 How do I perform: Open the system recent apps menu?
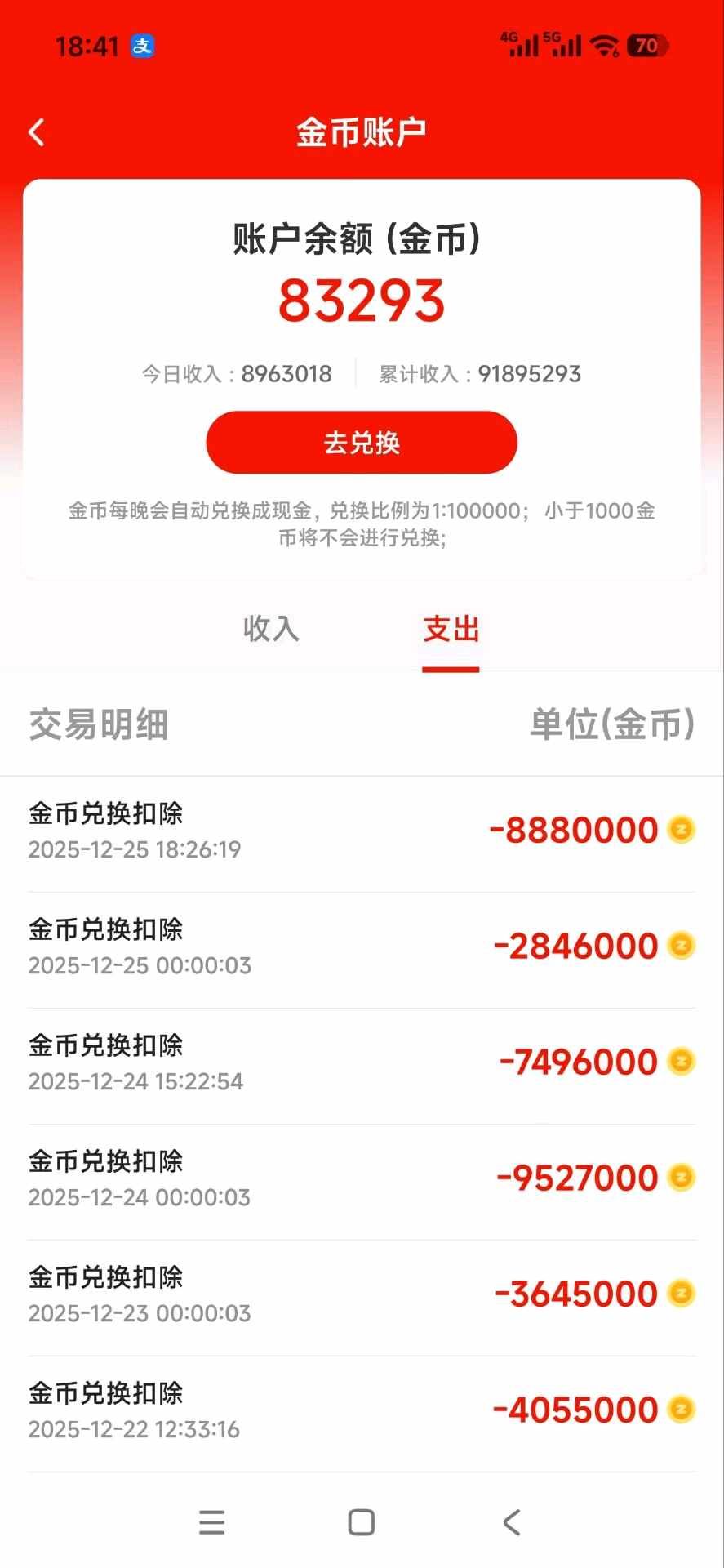pyautogui.click(x=211, y=1522)
